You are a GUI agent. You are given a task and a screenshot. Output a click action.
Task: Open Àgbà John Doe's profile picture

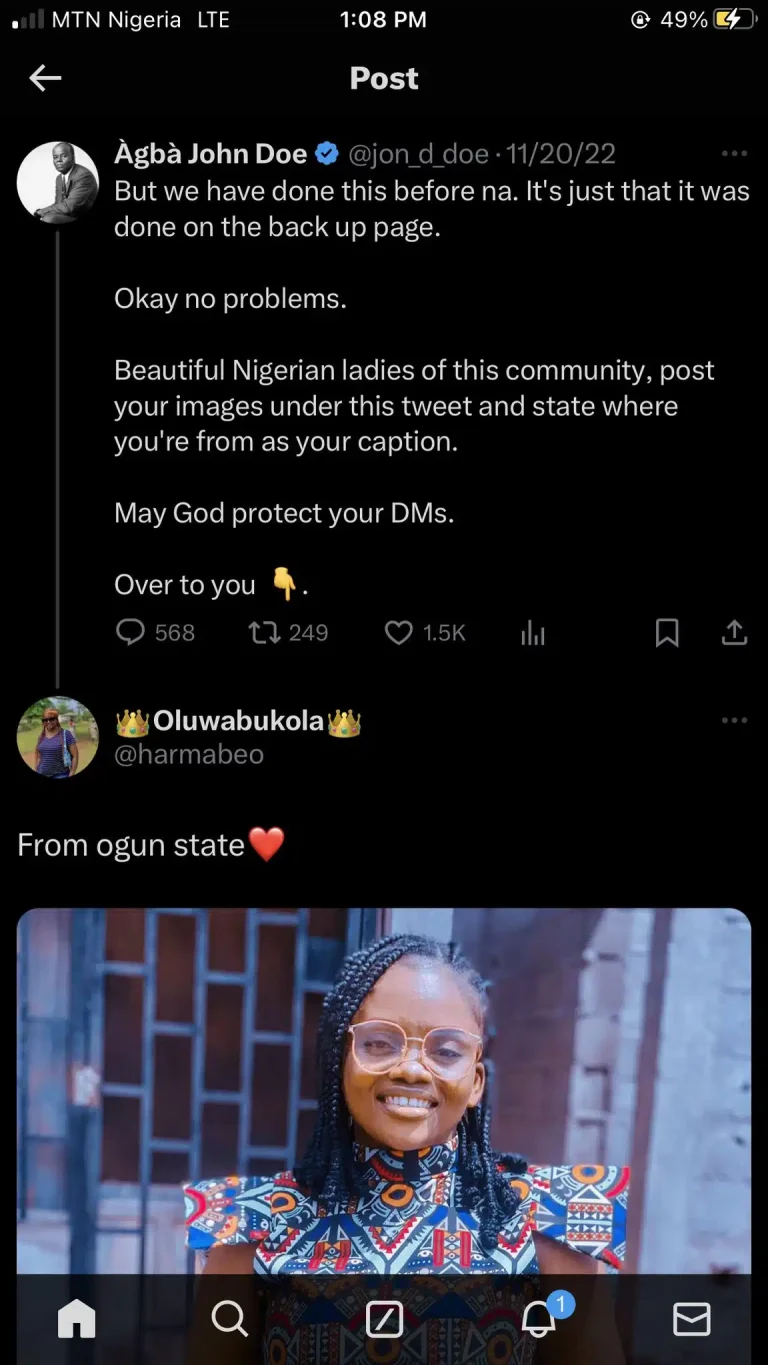click(58, 182)
